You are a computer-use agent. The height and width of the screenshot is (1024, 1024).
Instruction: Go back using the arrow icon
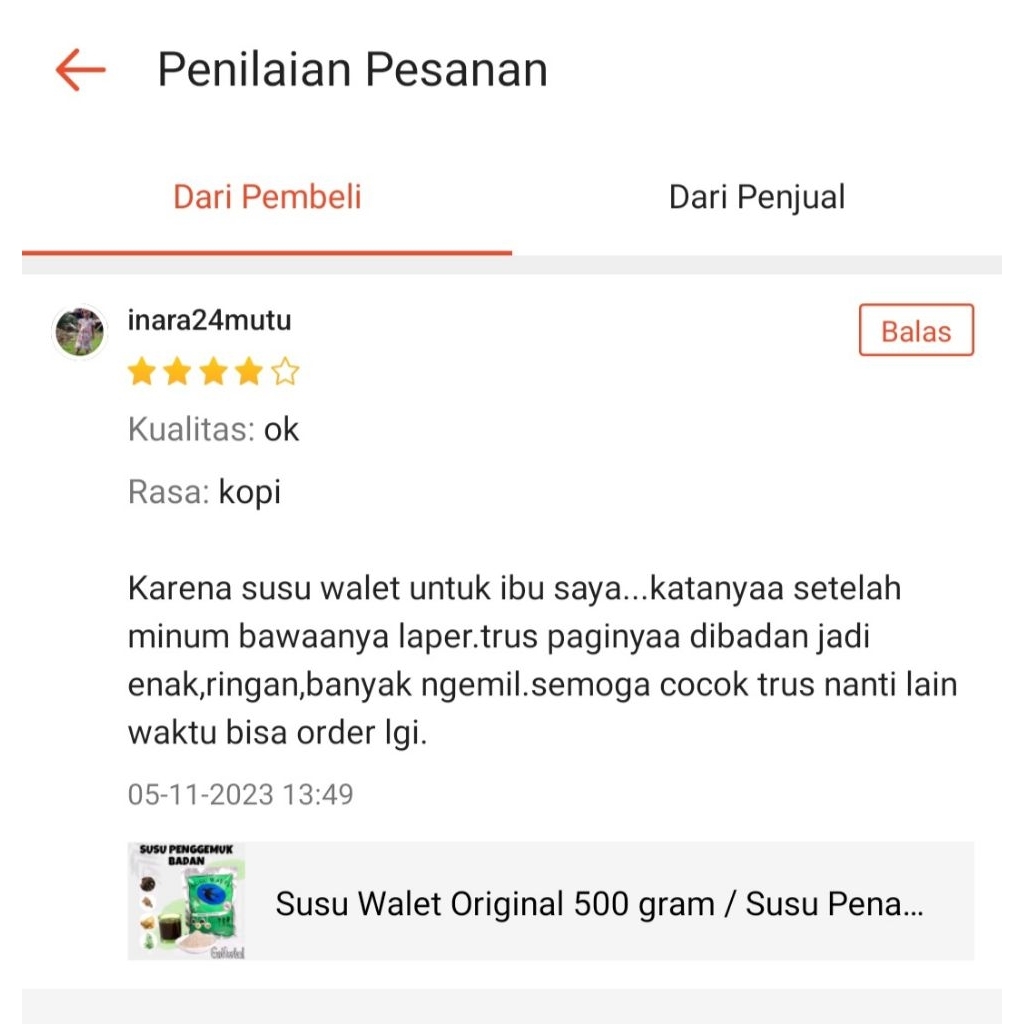coord(80,70)
